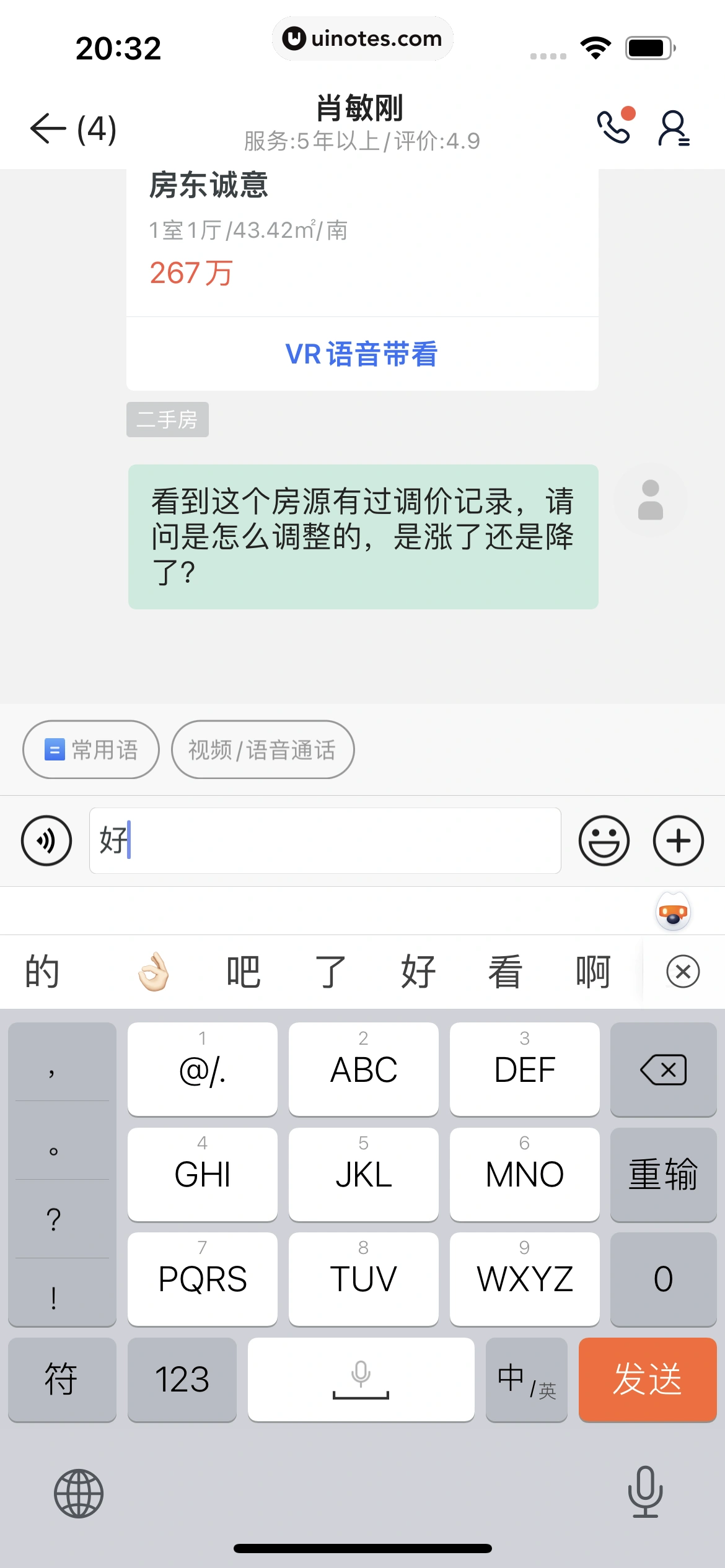This screenshot has width=725, height=1568.
Task: Open the 房东诚意 listing card
Action: [x=362, y=235]
